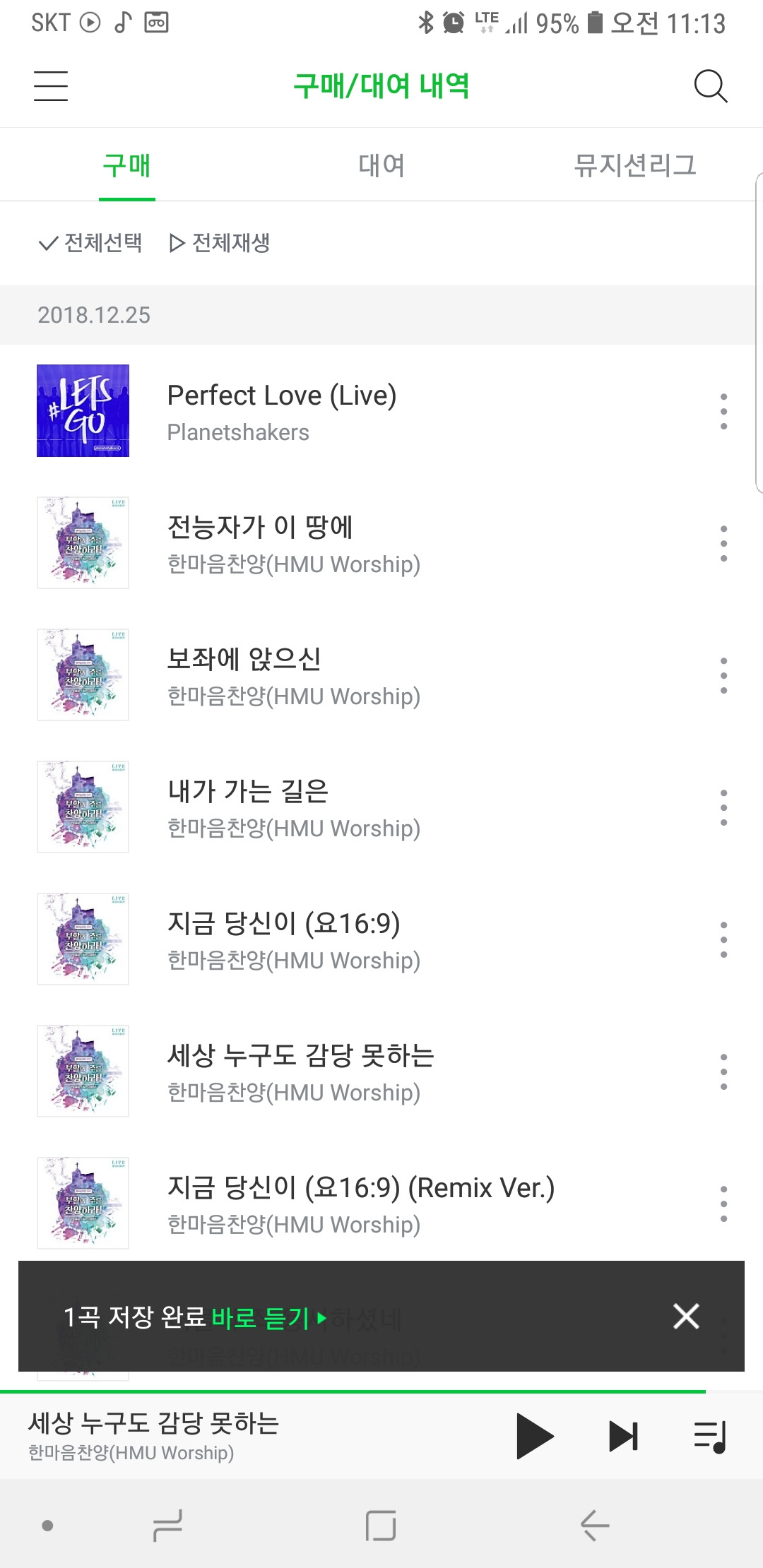763x1568 pixels.
Task: Tap 바로 듣기 in the save notice
Action: tap(268, 1317)
